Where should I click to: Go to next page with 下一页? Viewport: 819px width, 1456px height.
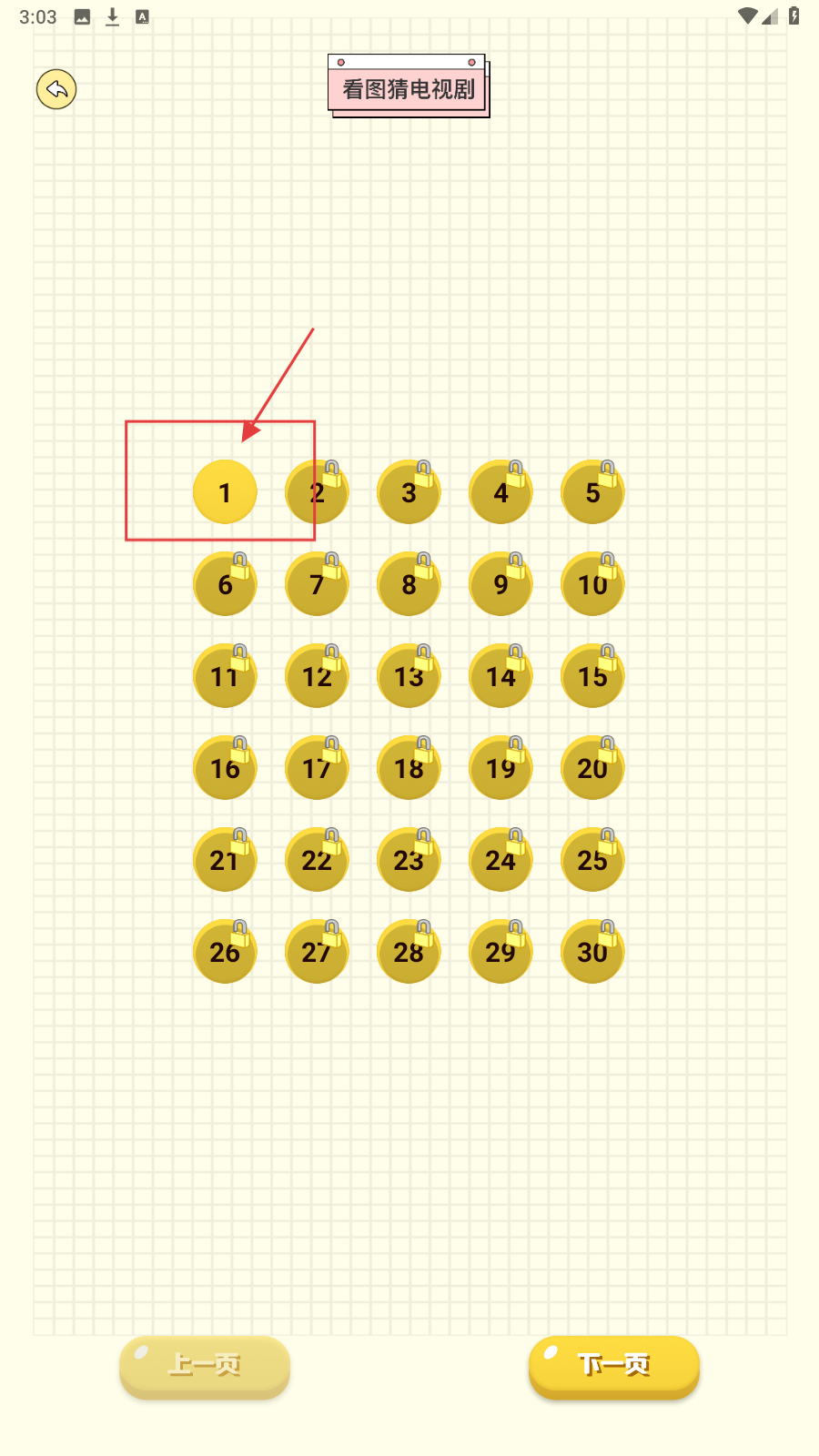pyautogui.click(x=614, y=1365)
